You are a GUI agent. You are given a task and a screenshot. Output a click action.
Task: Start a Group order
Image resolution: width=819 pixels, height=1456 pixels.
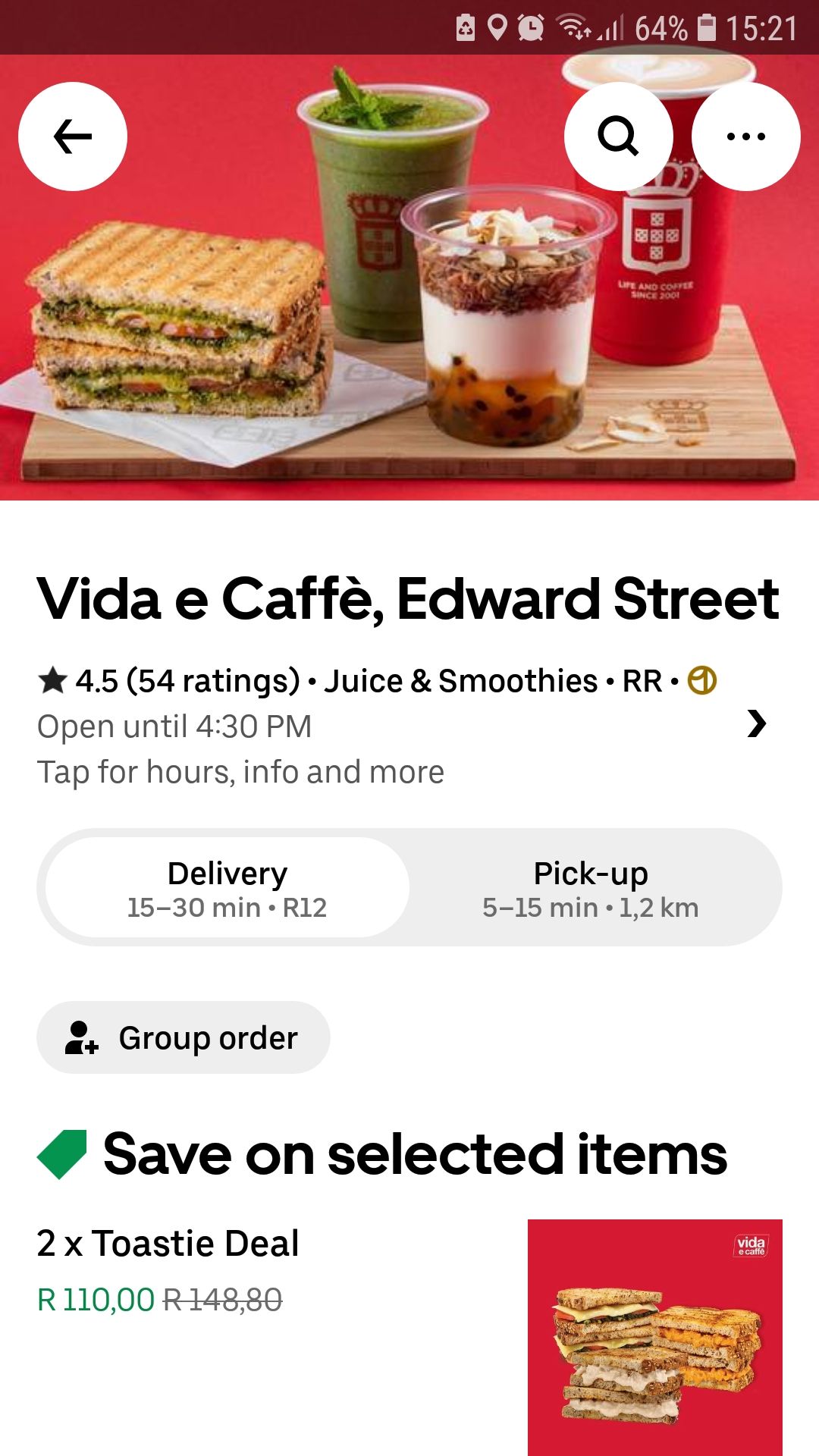coord(184,1037)
